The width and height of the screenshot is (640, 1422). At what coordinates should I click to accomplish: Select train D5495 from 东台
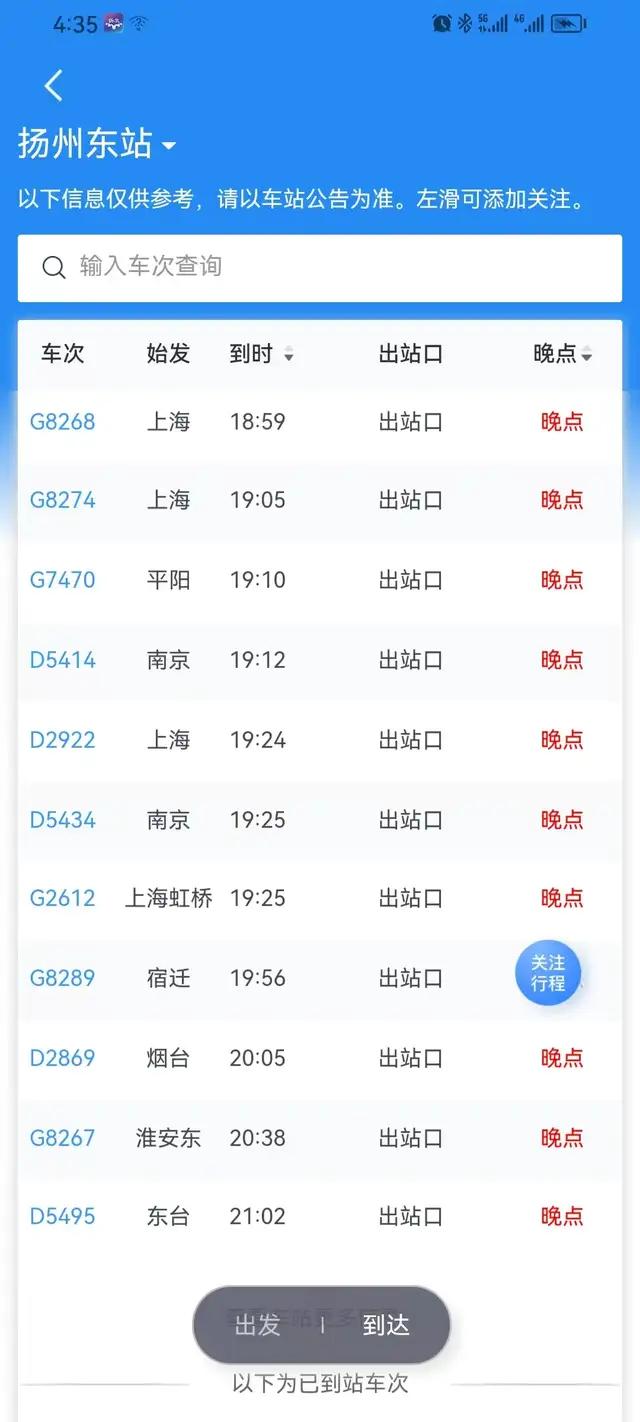[62, 1217]
